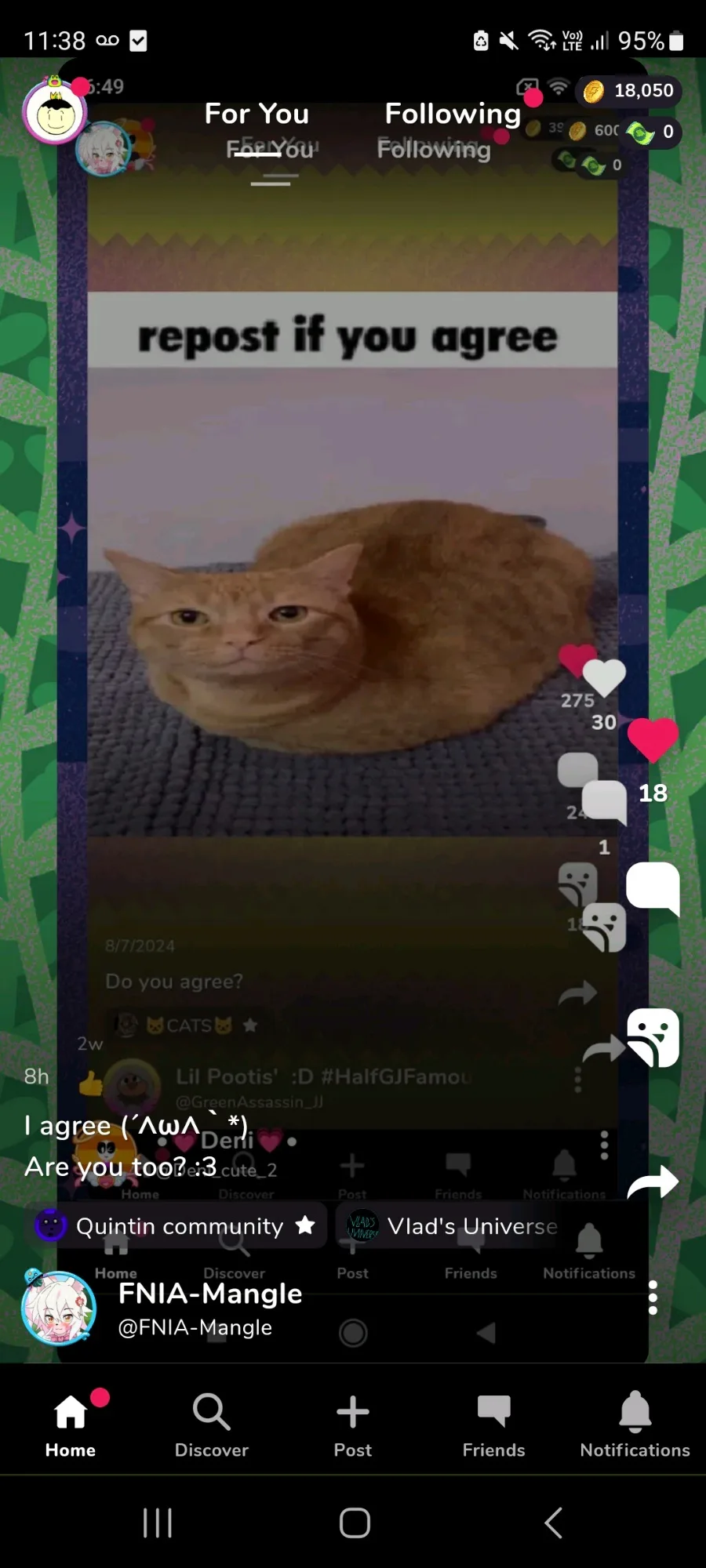View FNIA-Mangle's profile

(209, 1294)
